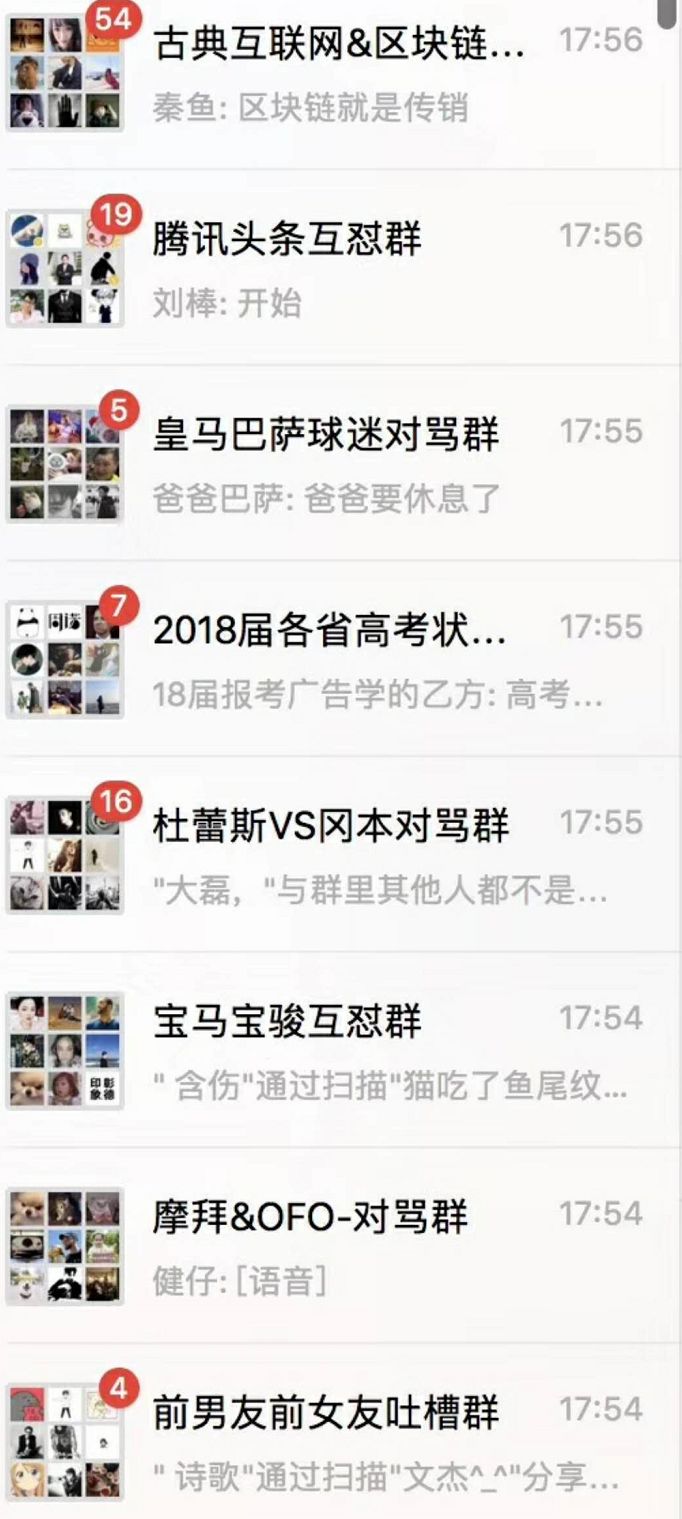
Task: Open the 2018届各省高考状 group chat
Action: click(340, 659)
